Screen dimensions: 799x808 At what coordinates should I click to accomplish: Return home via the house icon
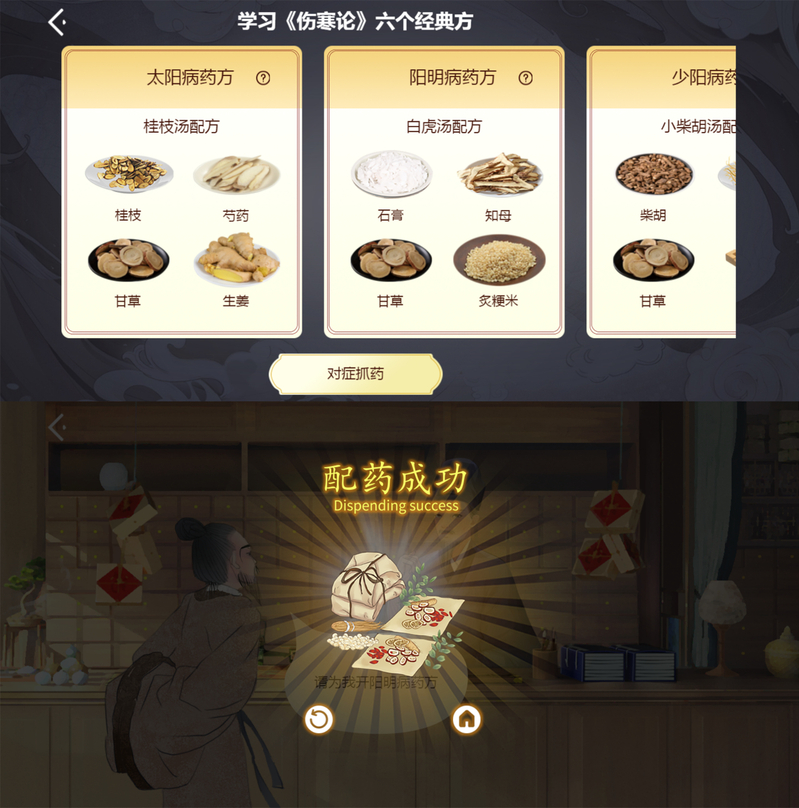coord(466,718)
